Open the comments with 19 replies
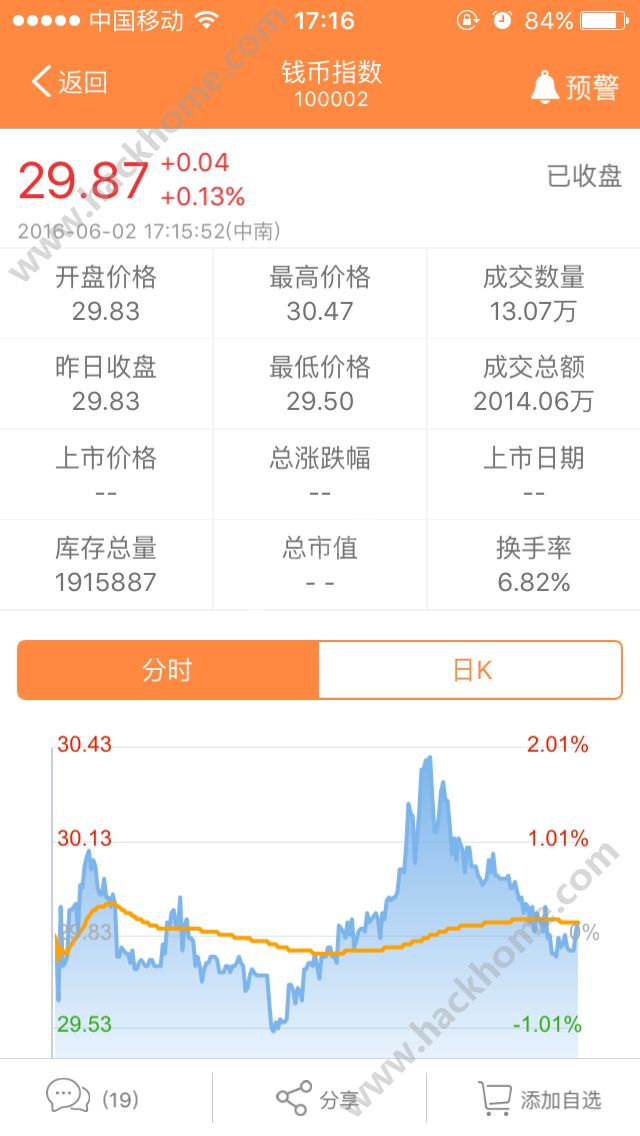Image resolution: width=640 pixels, height=1136 pixels. pos(92,1099)
